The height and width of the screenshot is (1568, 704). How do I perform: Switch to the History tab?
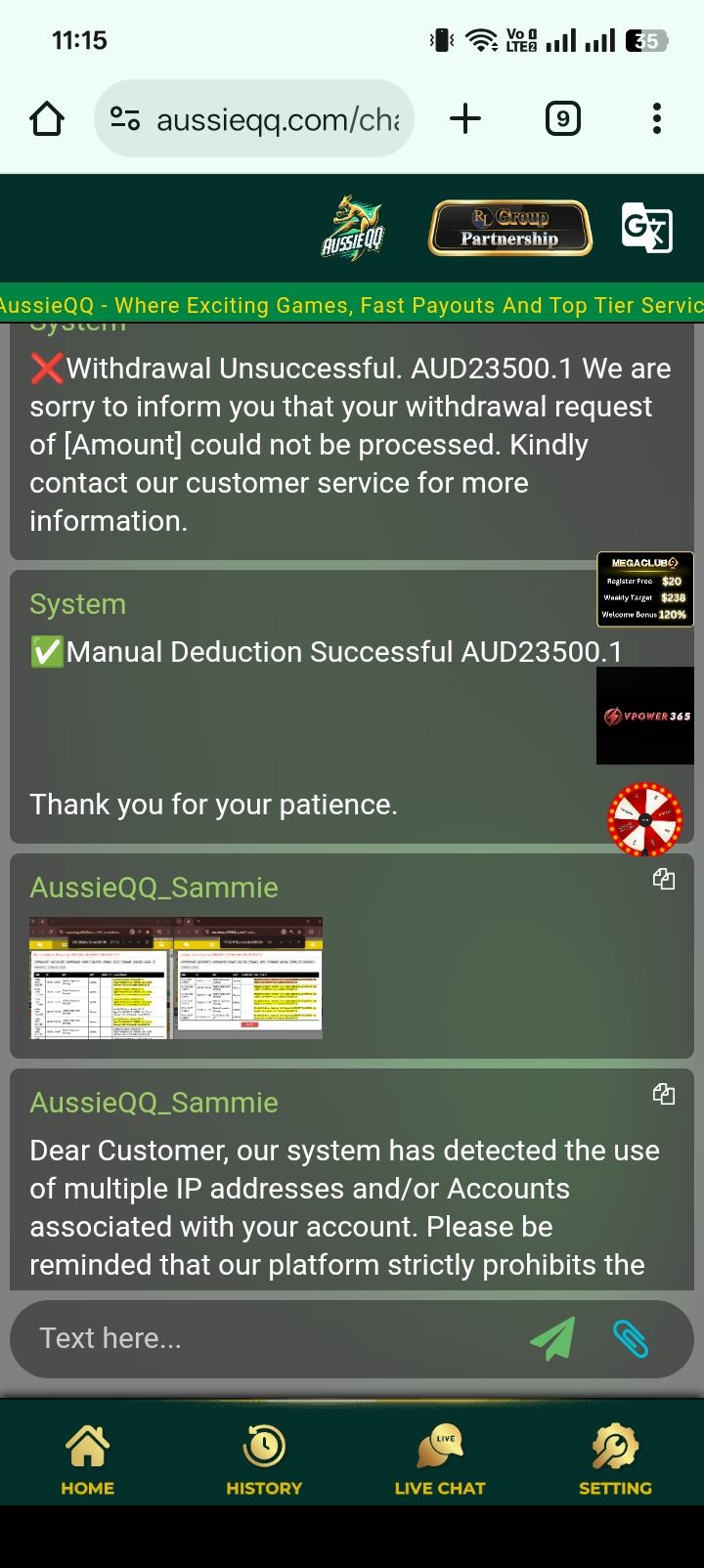(264, 1459)
